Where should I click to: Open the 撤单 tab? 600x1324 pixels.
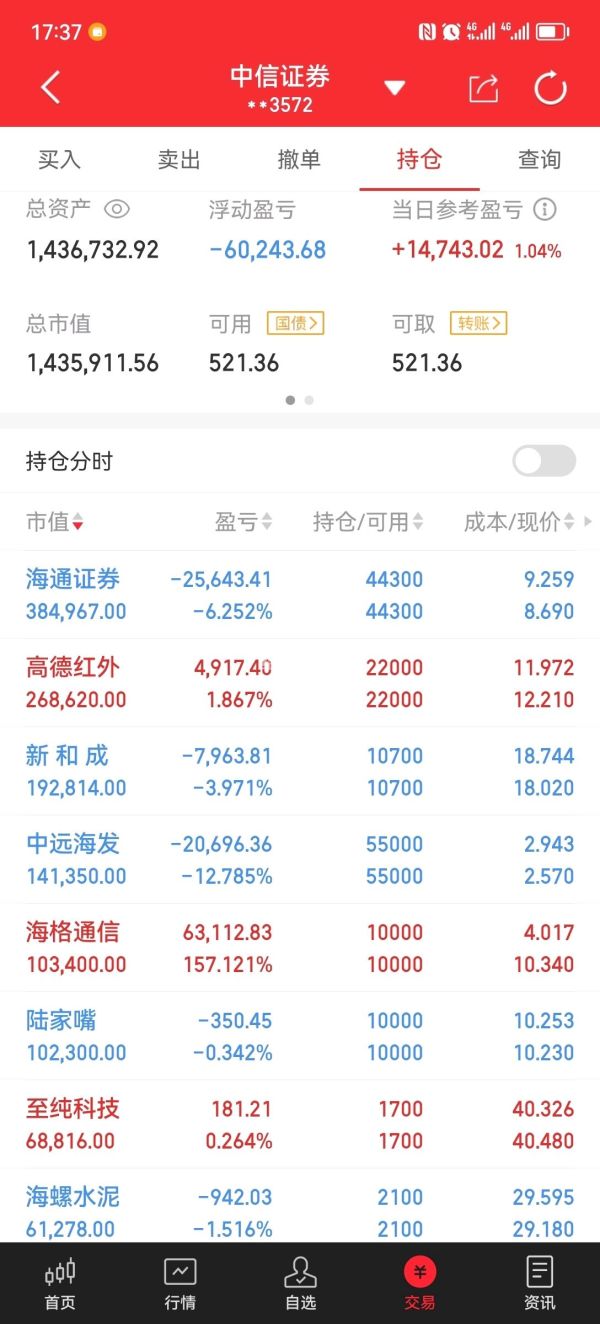point(299,159)
